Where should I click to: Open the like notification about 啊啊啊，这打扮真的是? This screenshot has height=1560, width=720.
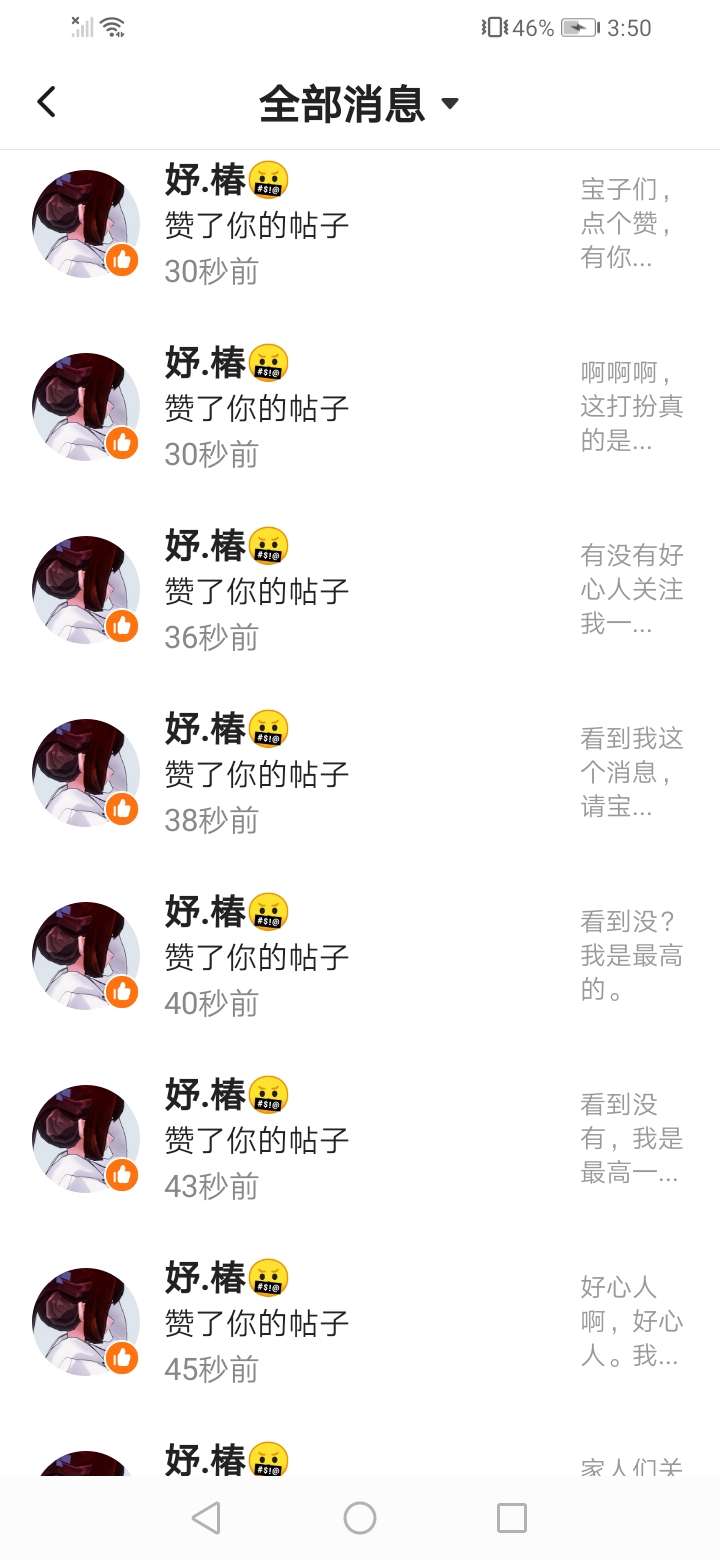(x=360, y=407)
